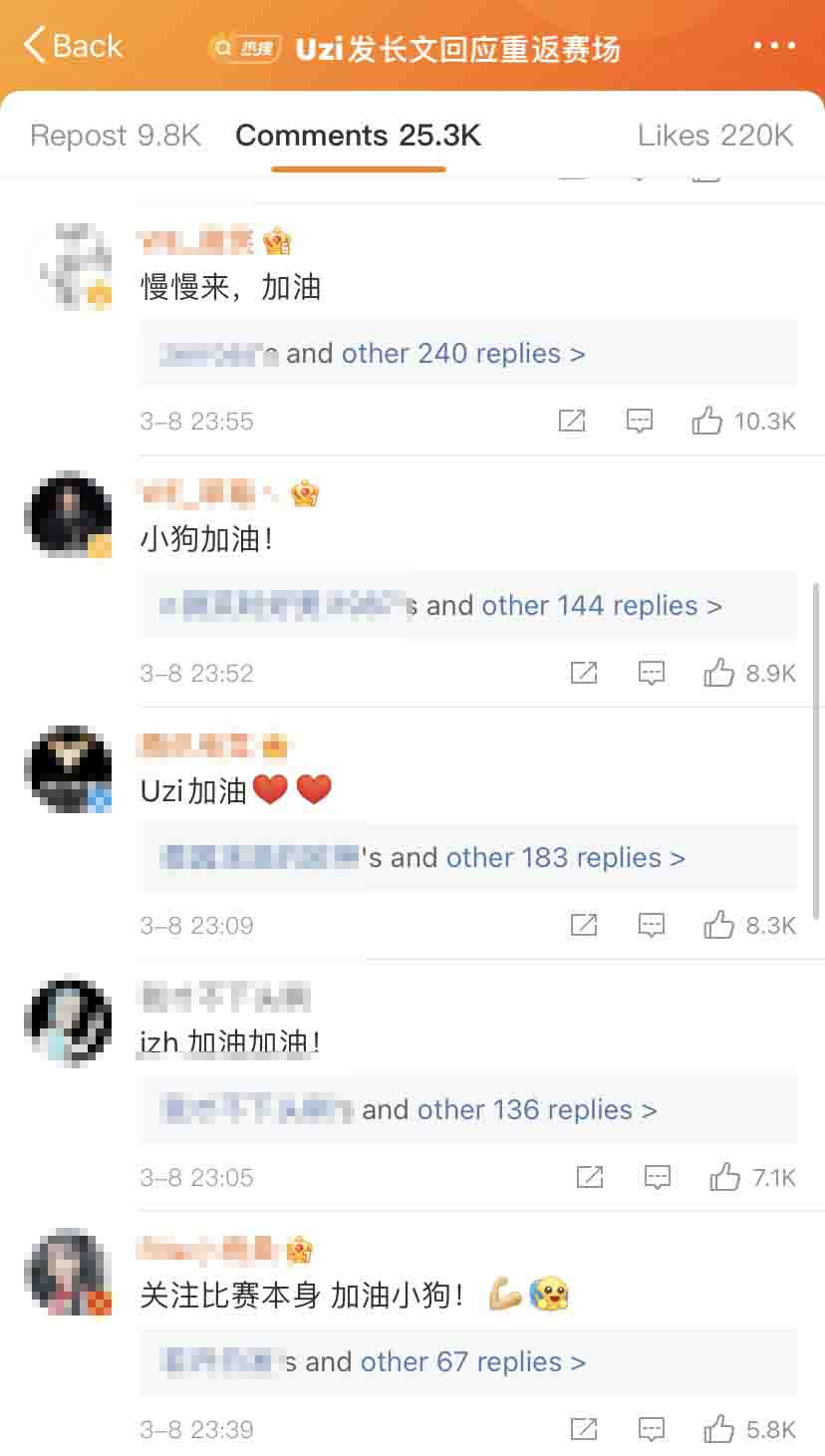Go back to the previous page
Viewport: 825px width, 1456px height.
(x=72, y=46)
